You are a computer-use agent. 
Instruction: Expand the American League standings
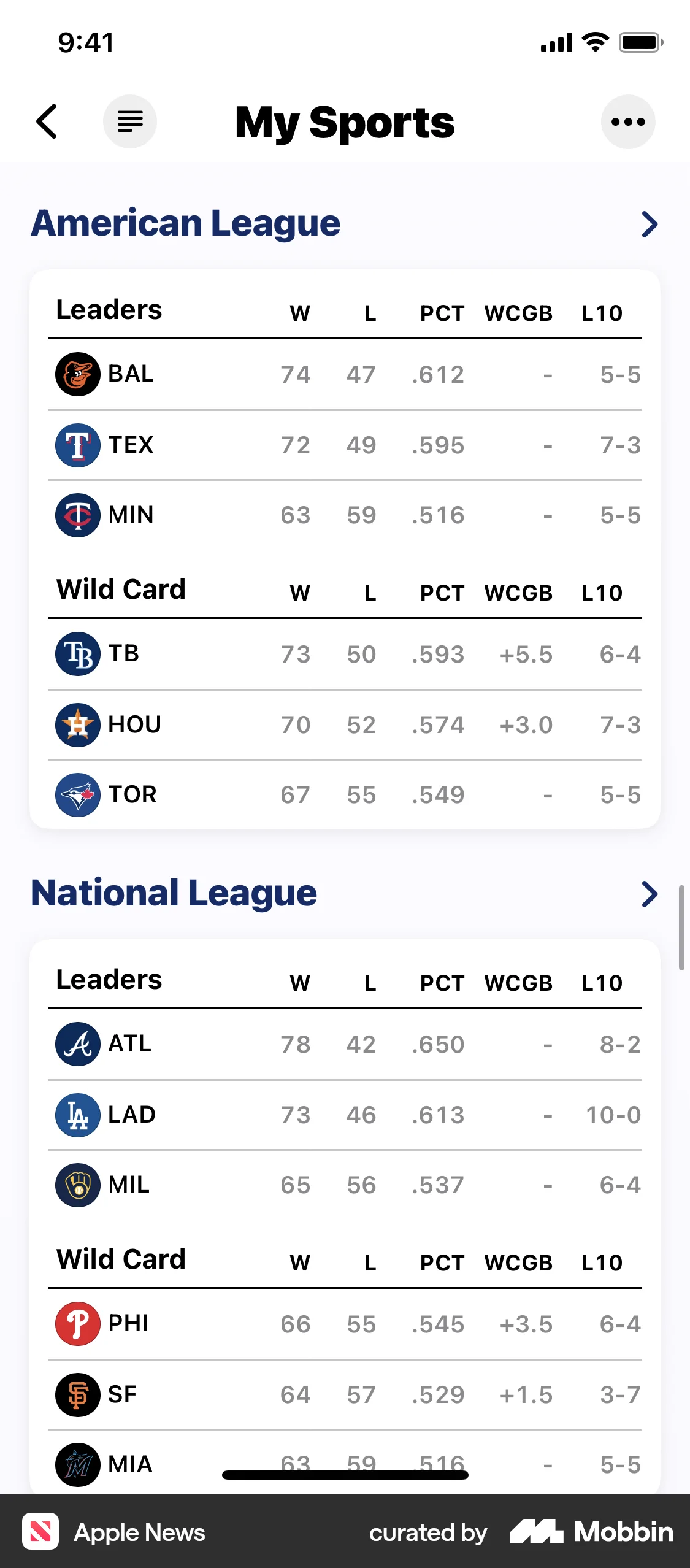[x=651, y=225]
